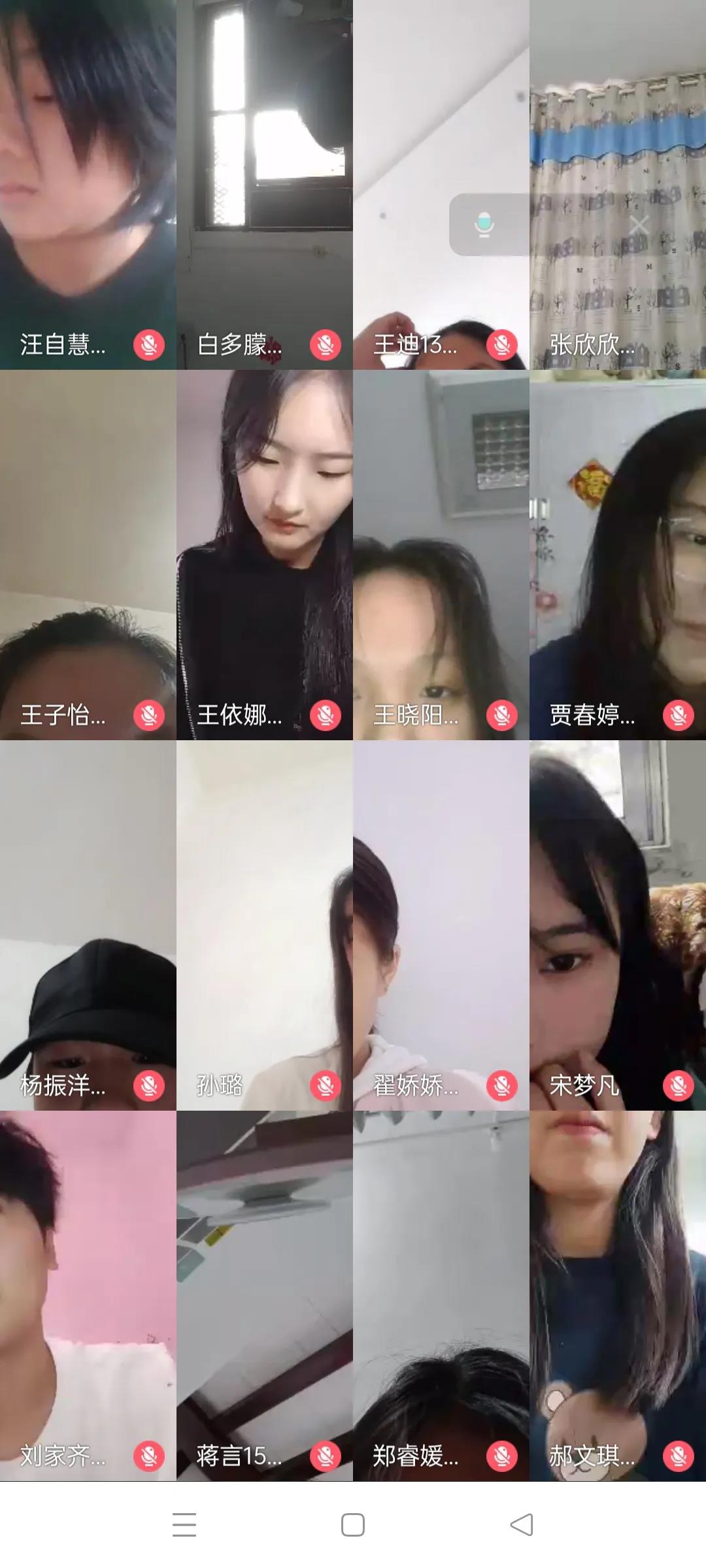The height and width of the screenshot is (1568, 706).
Task: Open 王依娜's video tile
Action: pos(265,555)
